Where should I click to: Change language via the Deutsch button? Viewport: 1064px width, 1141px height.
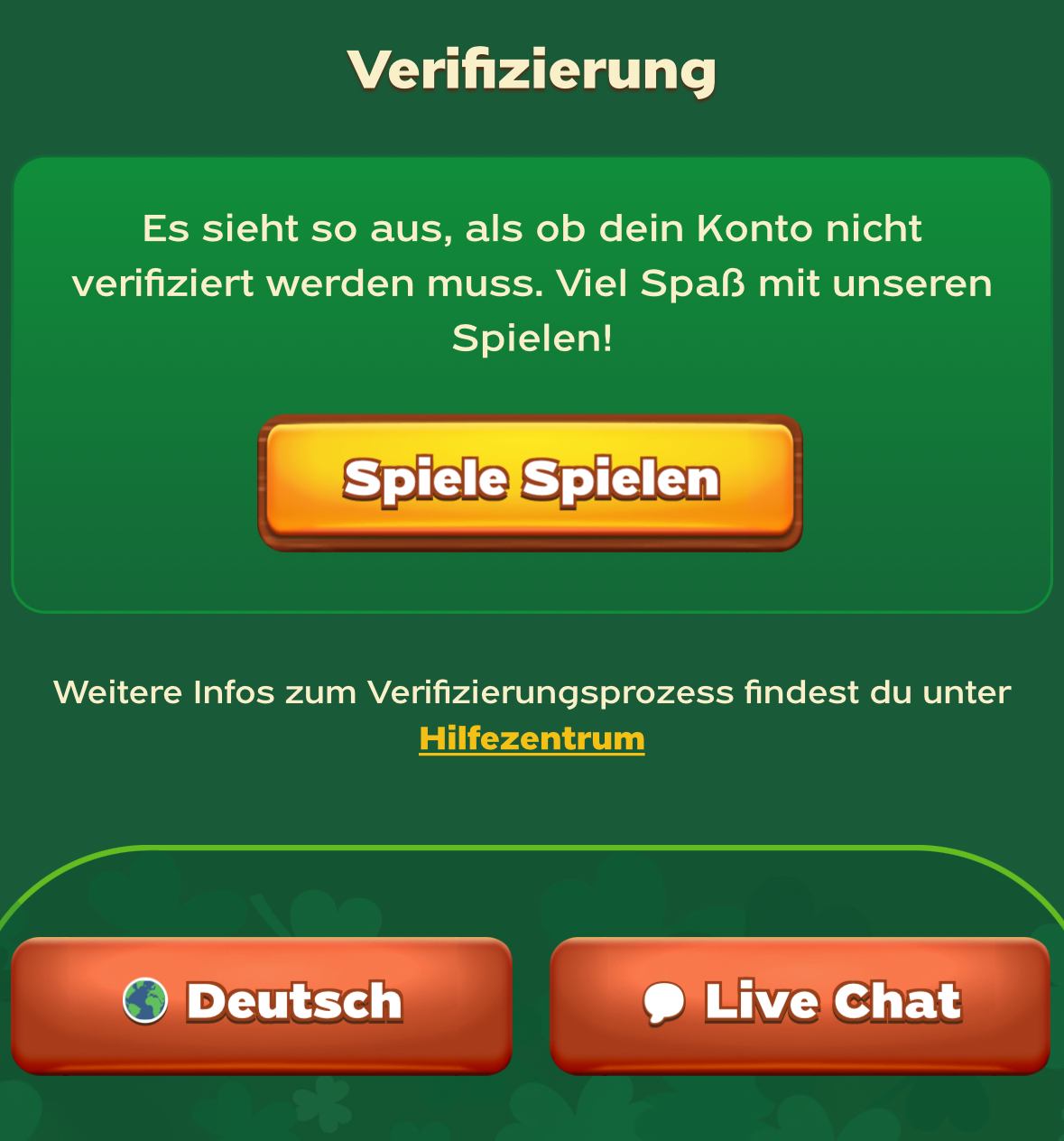(262, 1003)
